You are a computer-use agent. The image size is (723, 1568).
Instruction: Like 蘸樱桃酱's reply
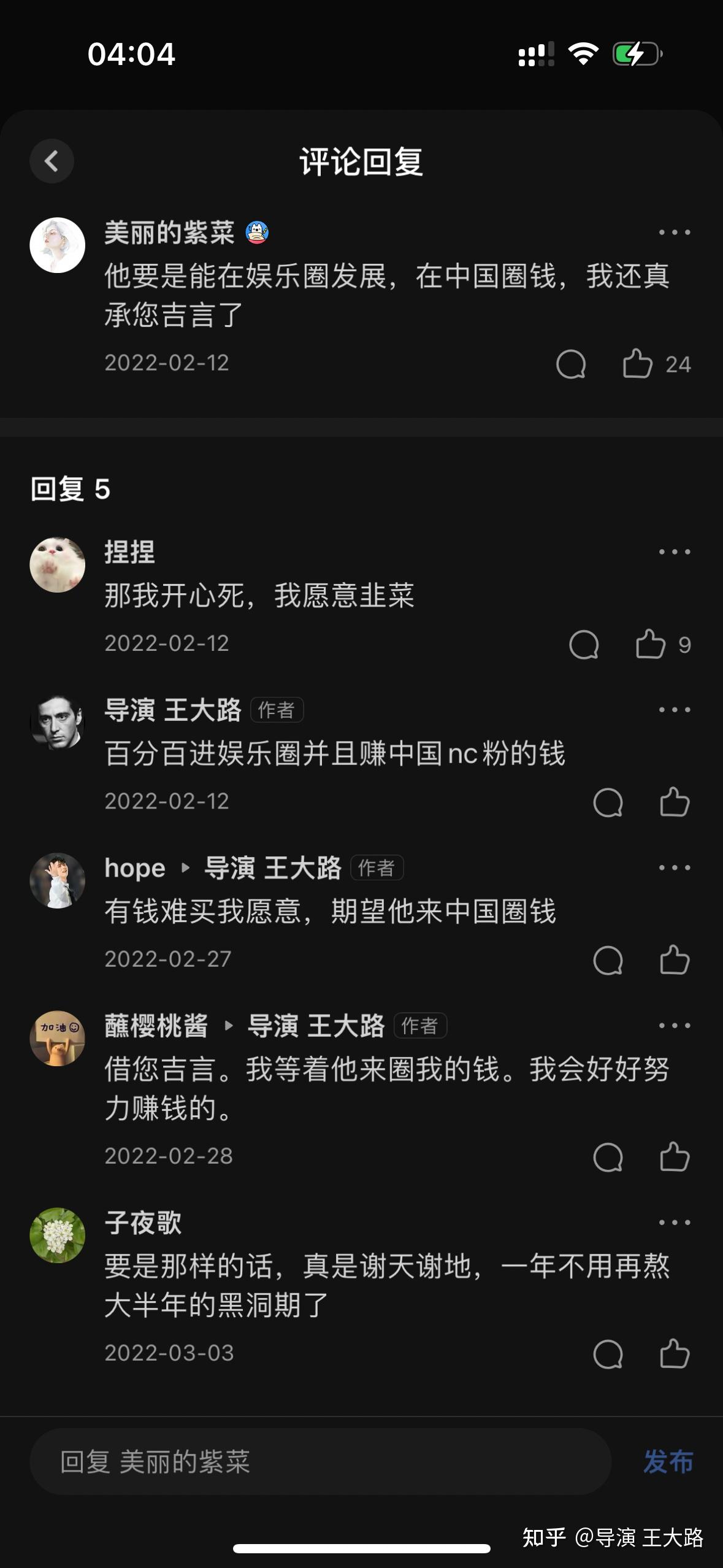point(675,1156)
